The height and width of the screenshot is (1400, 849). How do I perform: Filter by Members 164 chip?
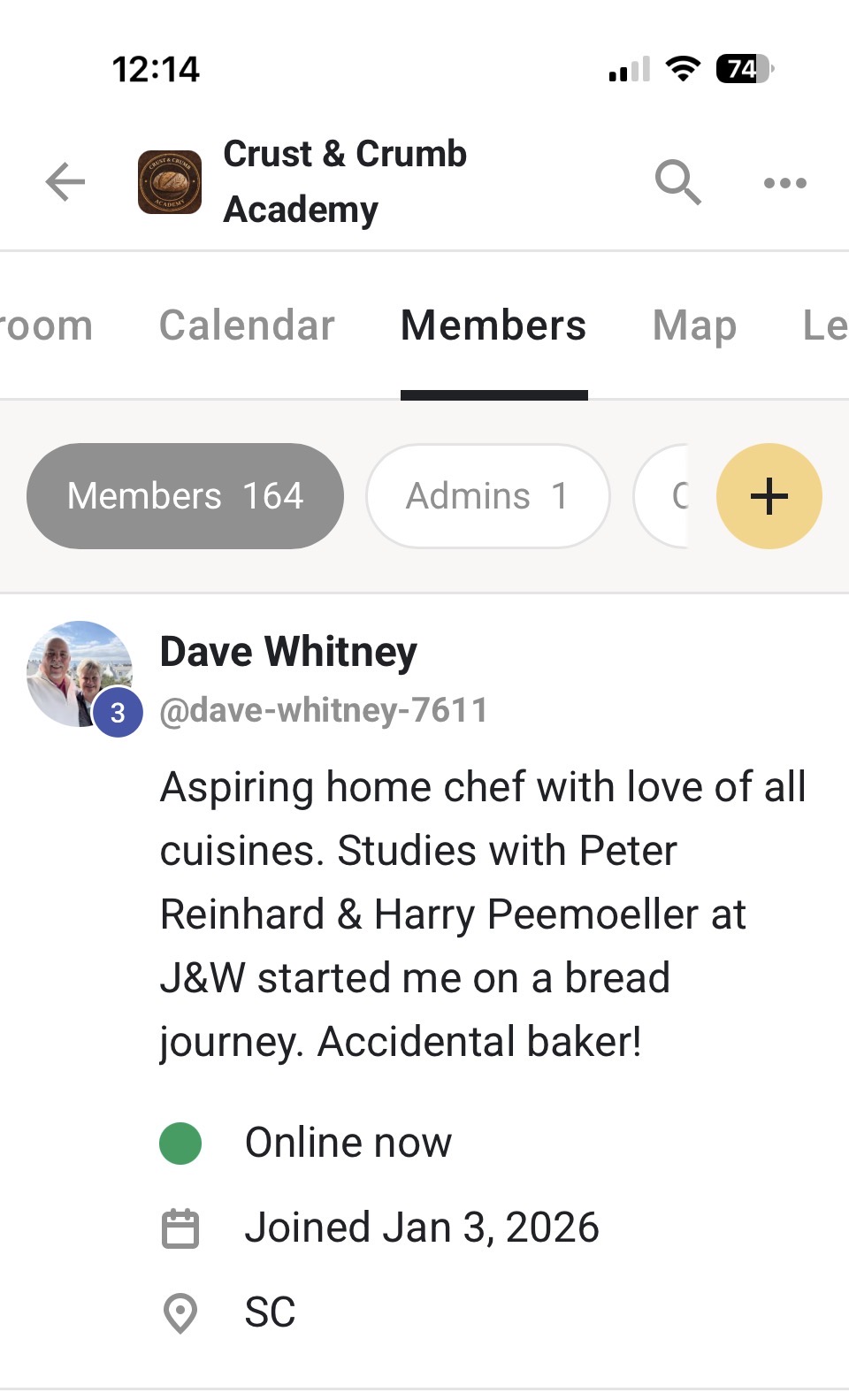(185, 496)
